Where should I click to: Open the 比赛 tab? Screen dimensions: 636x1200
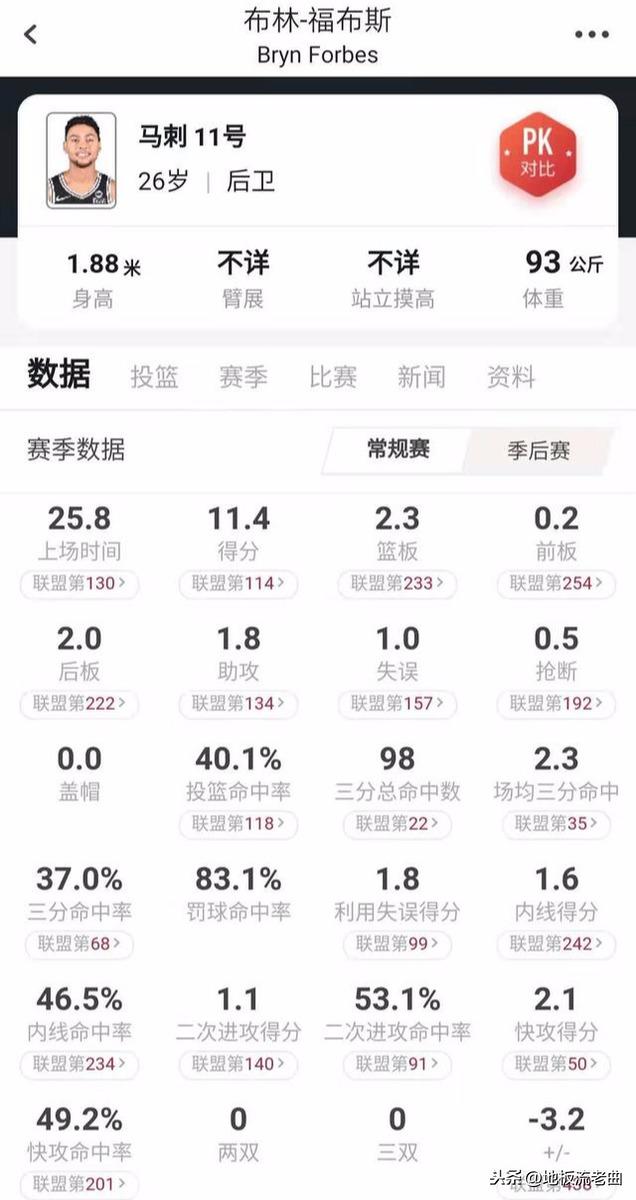[333, 377]
